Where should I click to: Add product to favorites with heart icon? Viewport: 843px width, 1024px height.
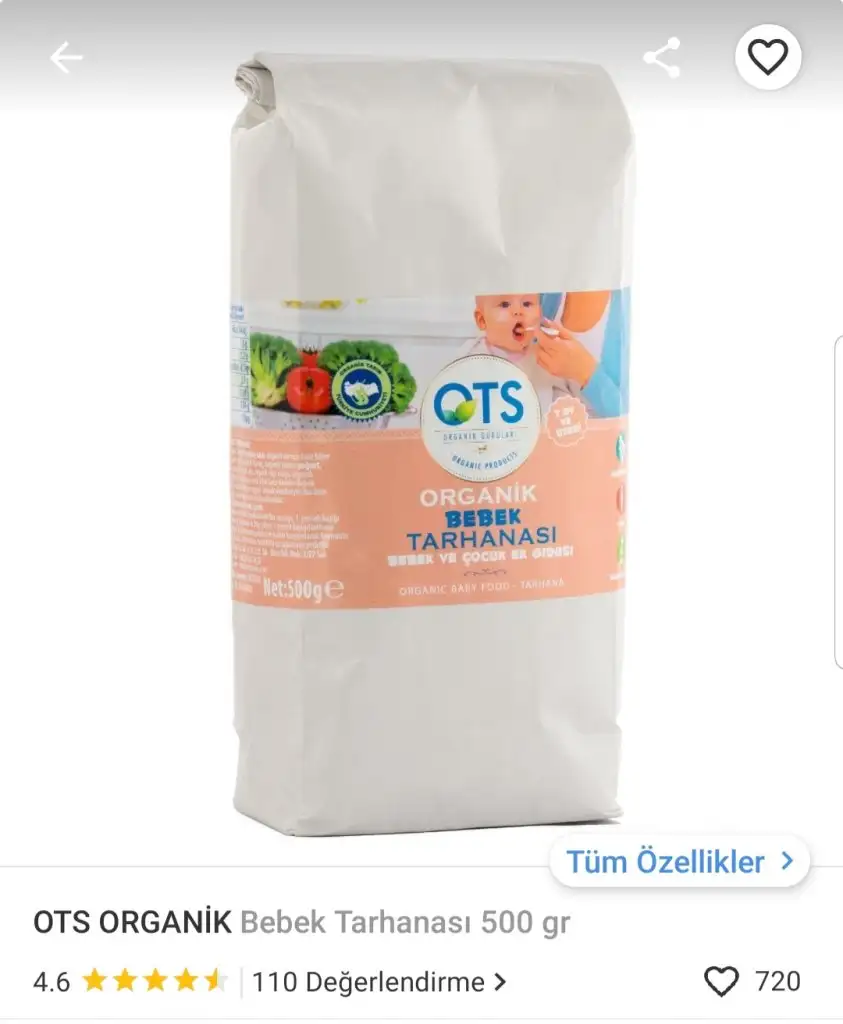[x=768, y=58]
